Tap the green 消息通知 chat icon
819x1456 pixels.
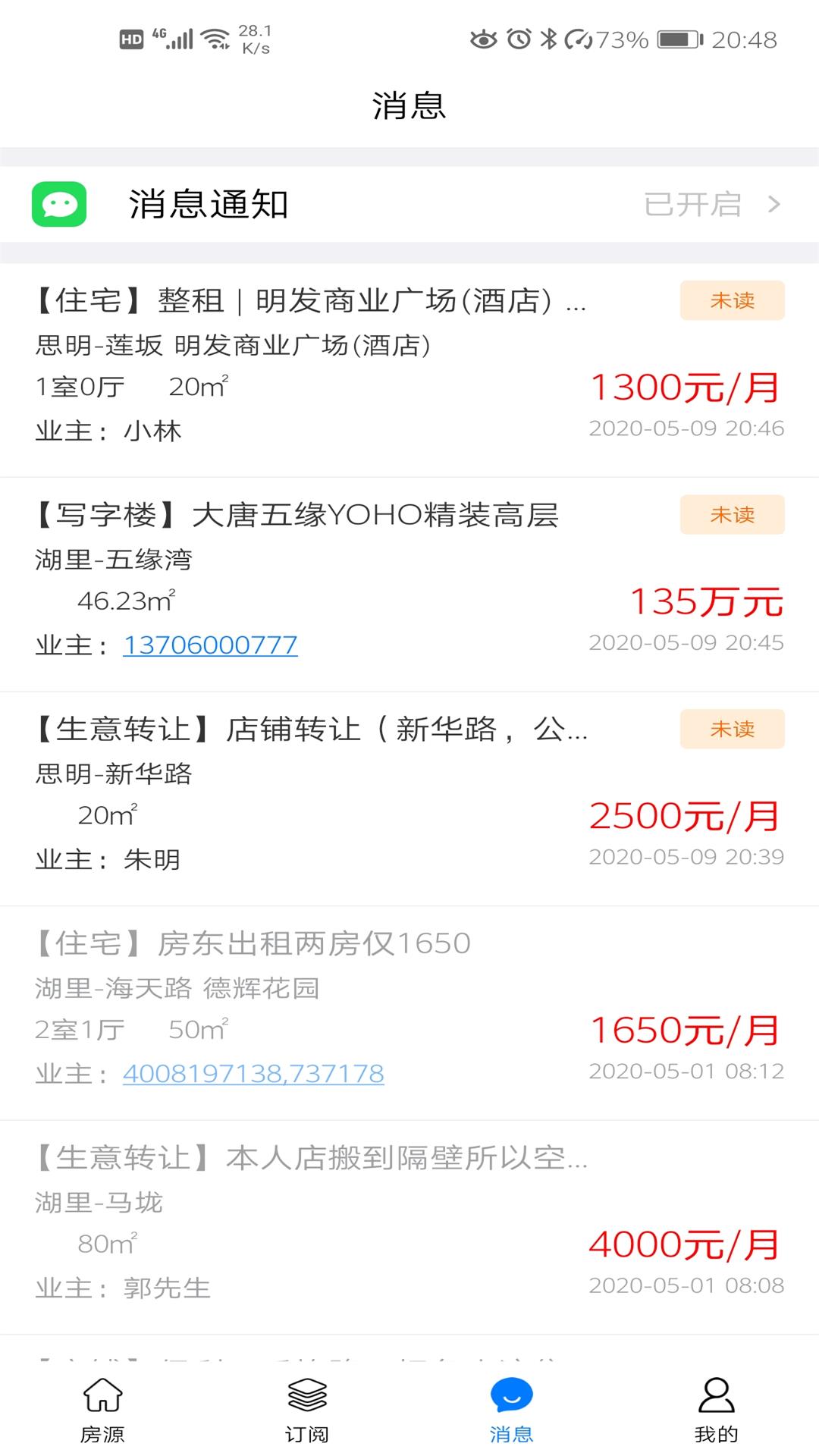(61, 204)
